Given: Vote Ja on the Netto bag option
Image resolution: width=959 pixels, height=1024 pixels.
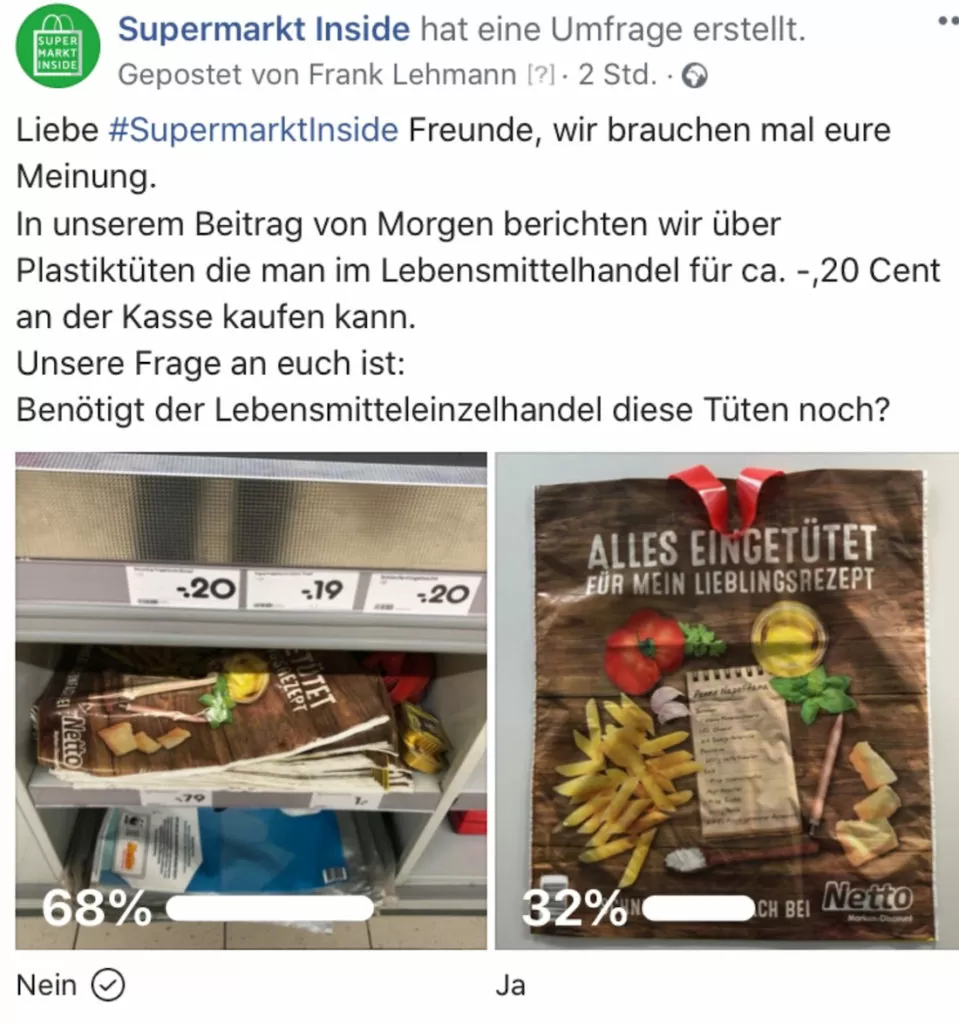Looking at the screenshot, I should [727, 700].
